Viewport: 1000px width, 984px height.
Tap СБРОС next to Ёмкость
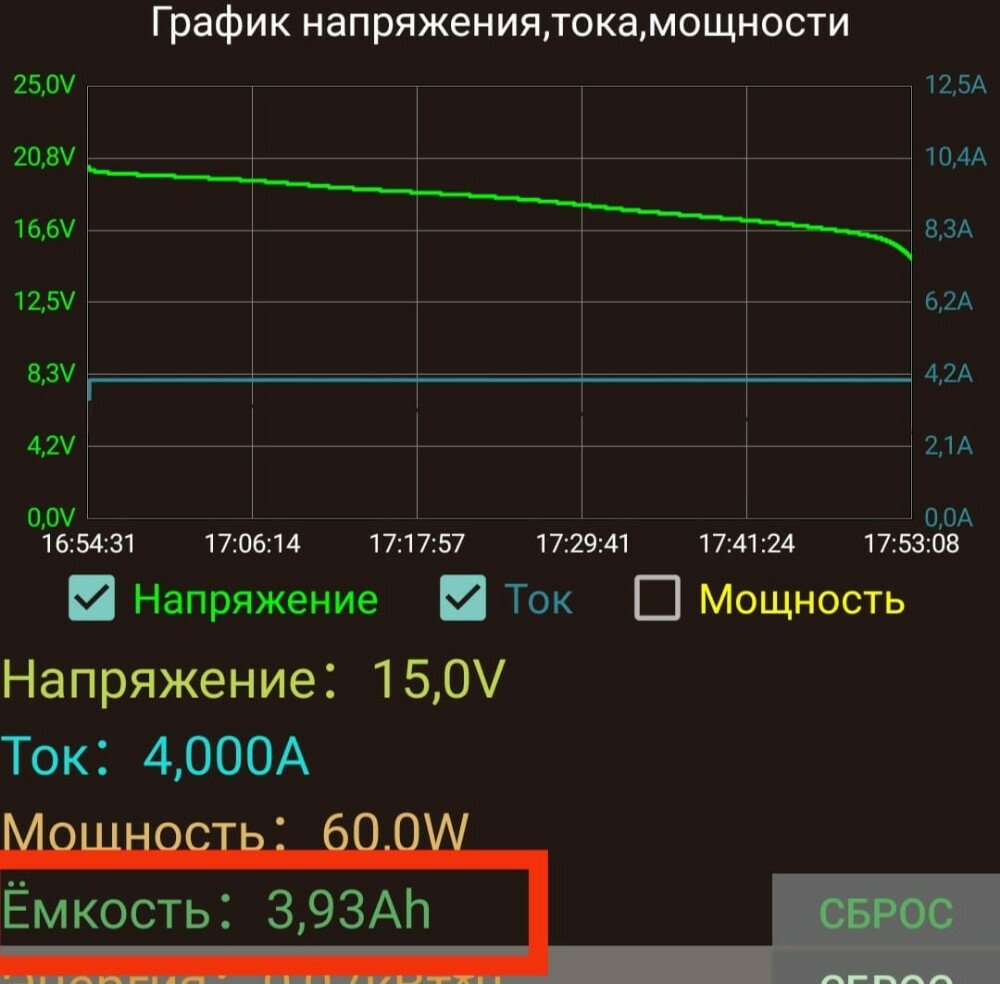click(885, 912)
